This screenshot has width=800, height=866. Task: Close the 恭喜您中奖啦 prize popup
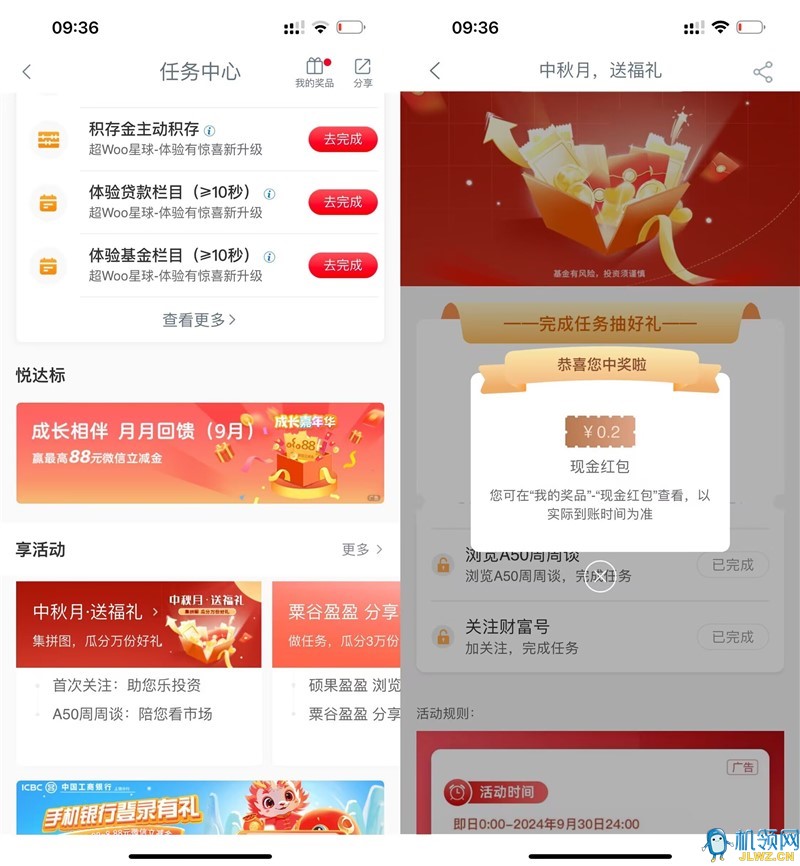point(599,576)
